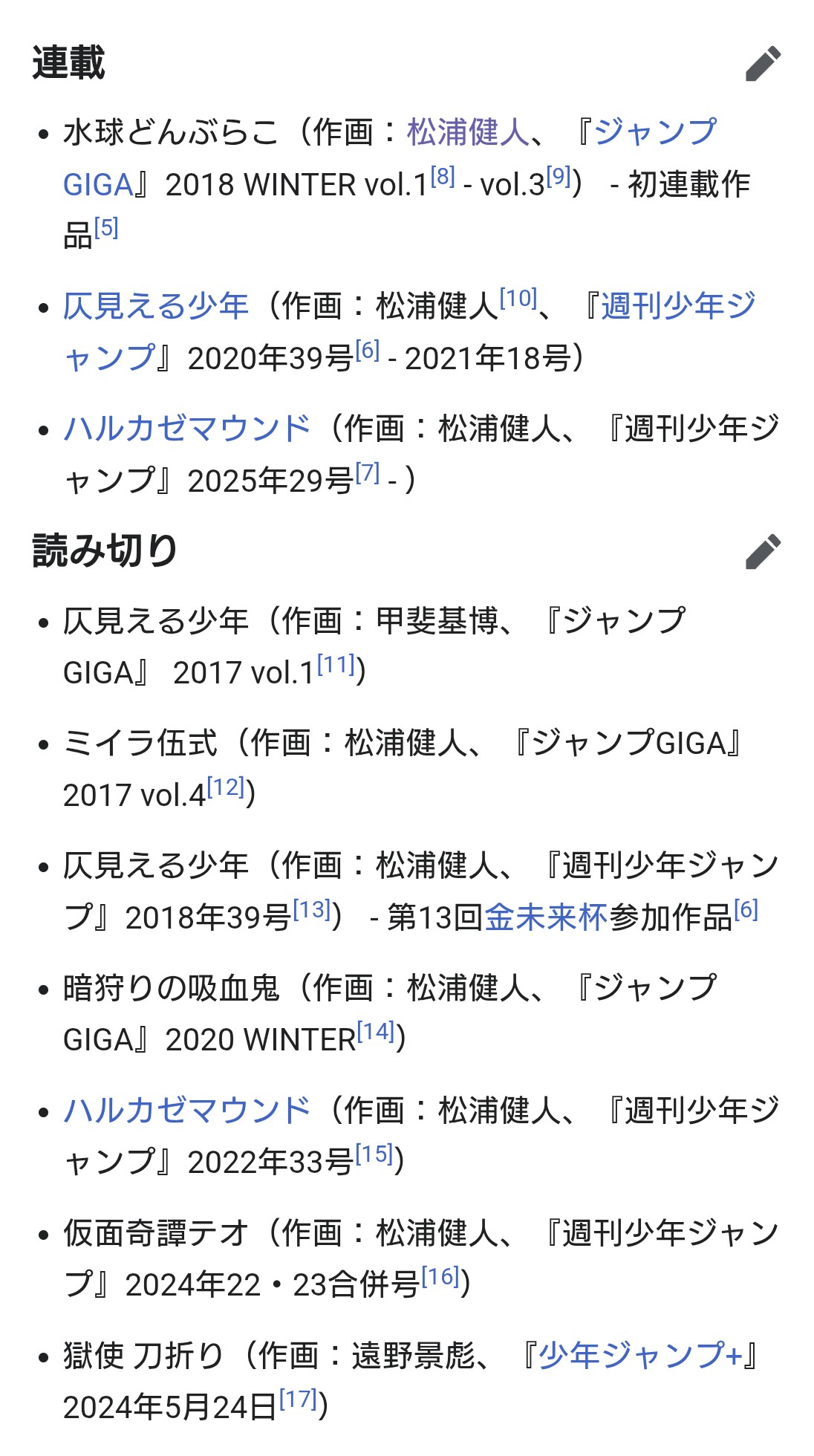The height and width of the screenshot is (1456, 814).
Task: Jump to footnote 8
Action: coord(443,177)
